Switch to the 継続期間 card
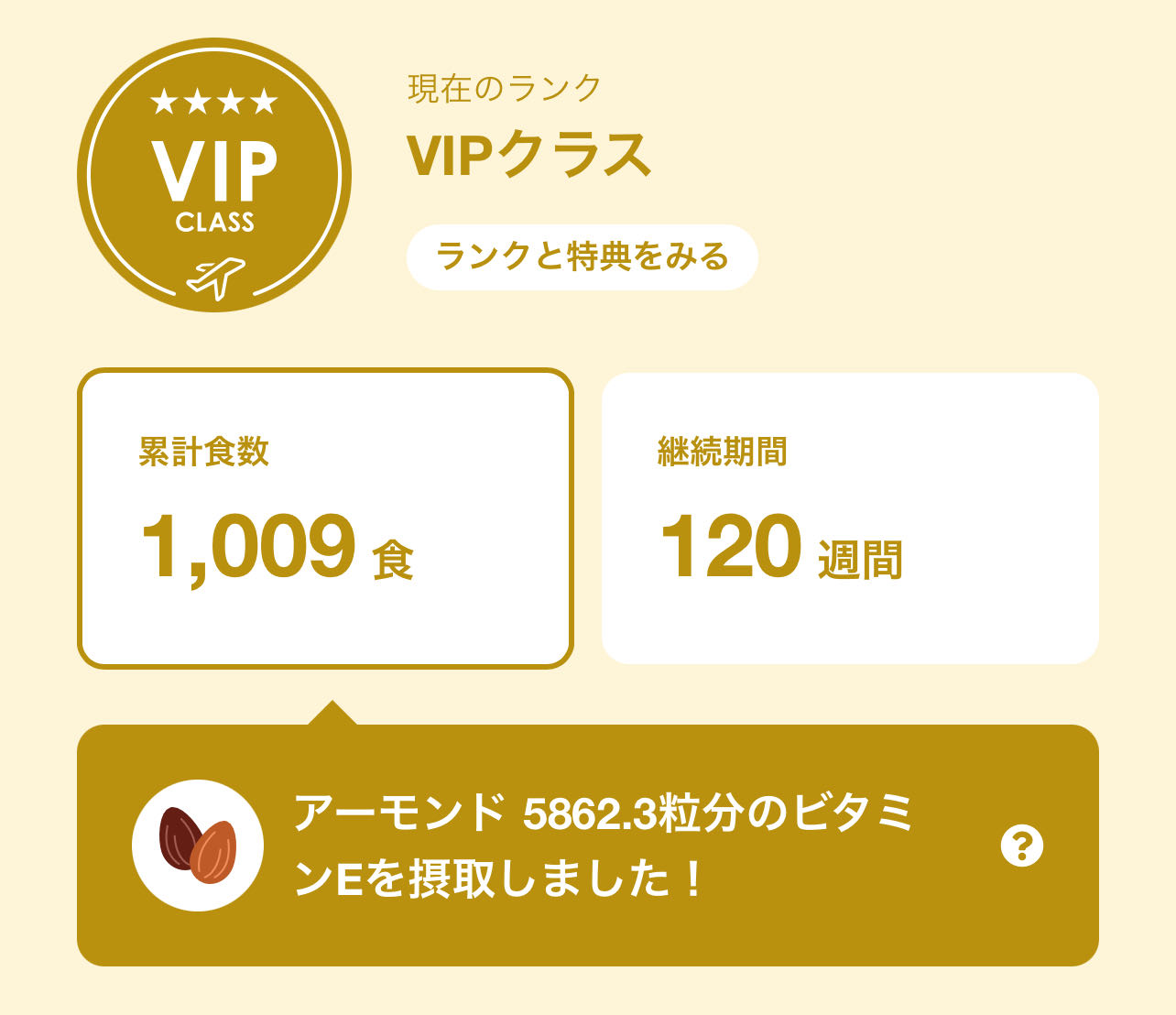 [849, 518]
